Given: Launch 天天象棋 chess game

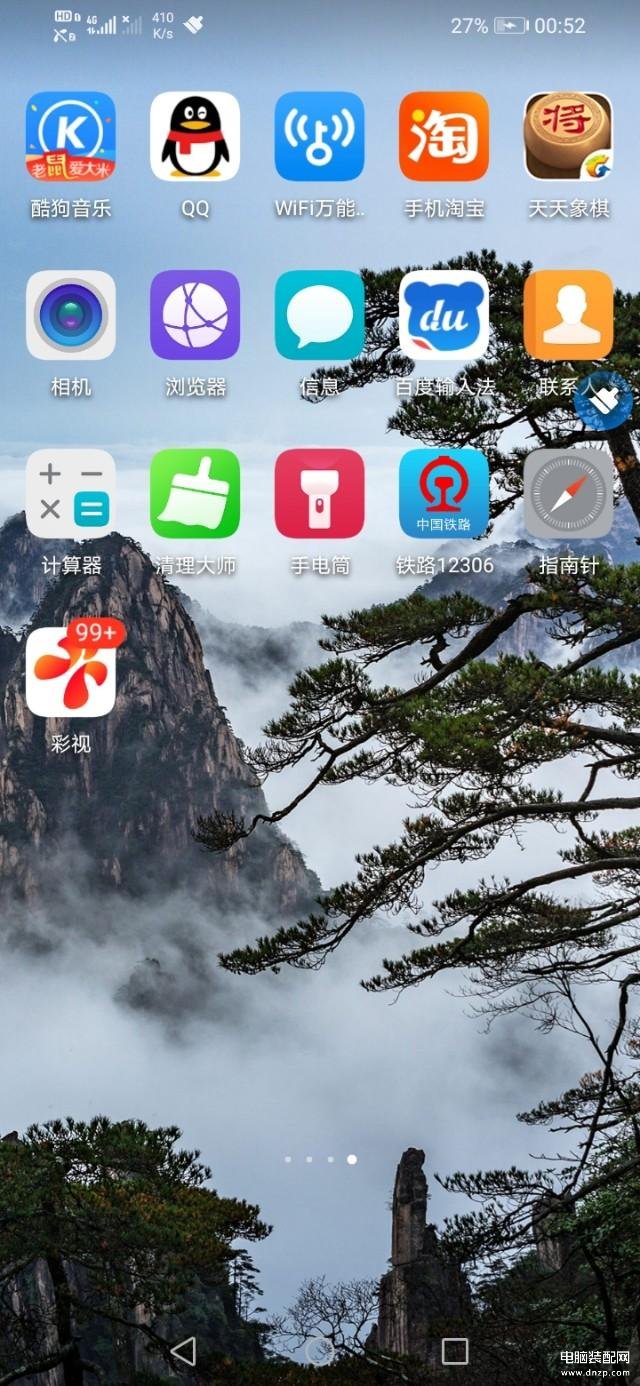Looking at the screenshot, I should tap(568, 137).
